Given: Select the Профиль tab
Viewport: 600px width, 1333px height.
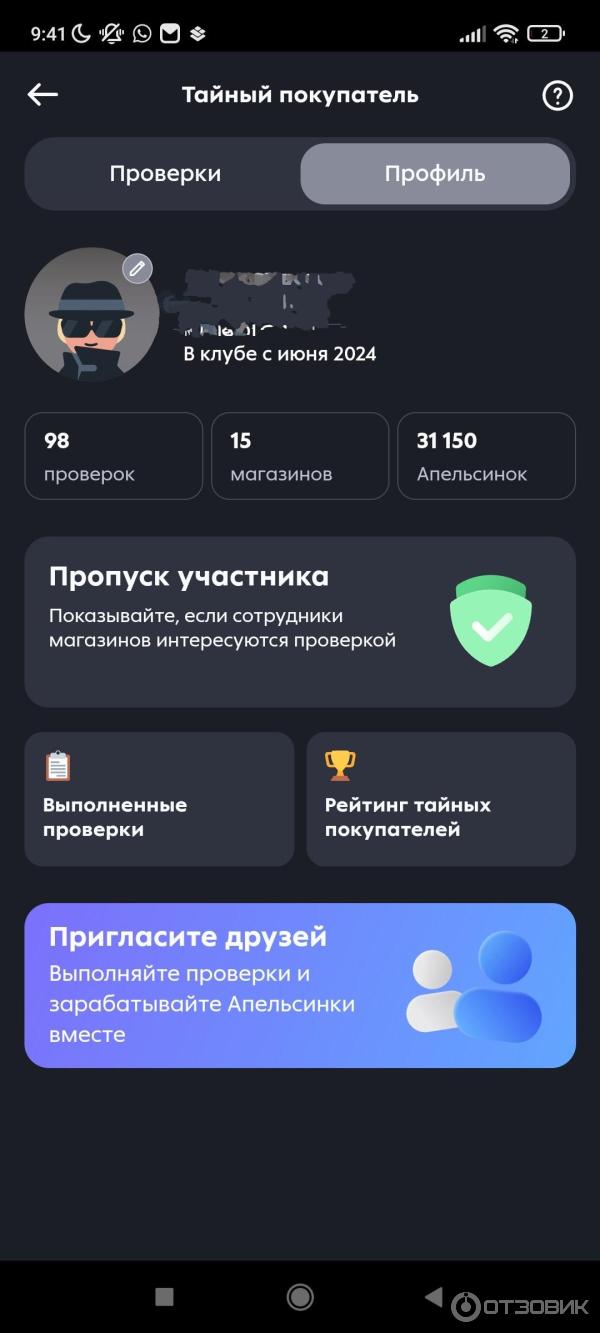Looking at the screenshot, I should (435, 173).
